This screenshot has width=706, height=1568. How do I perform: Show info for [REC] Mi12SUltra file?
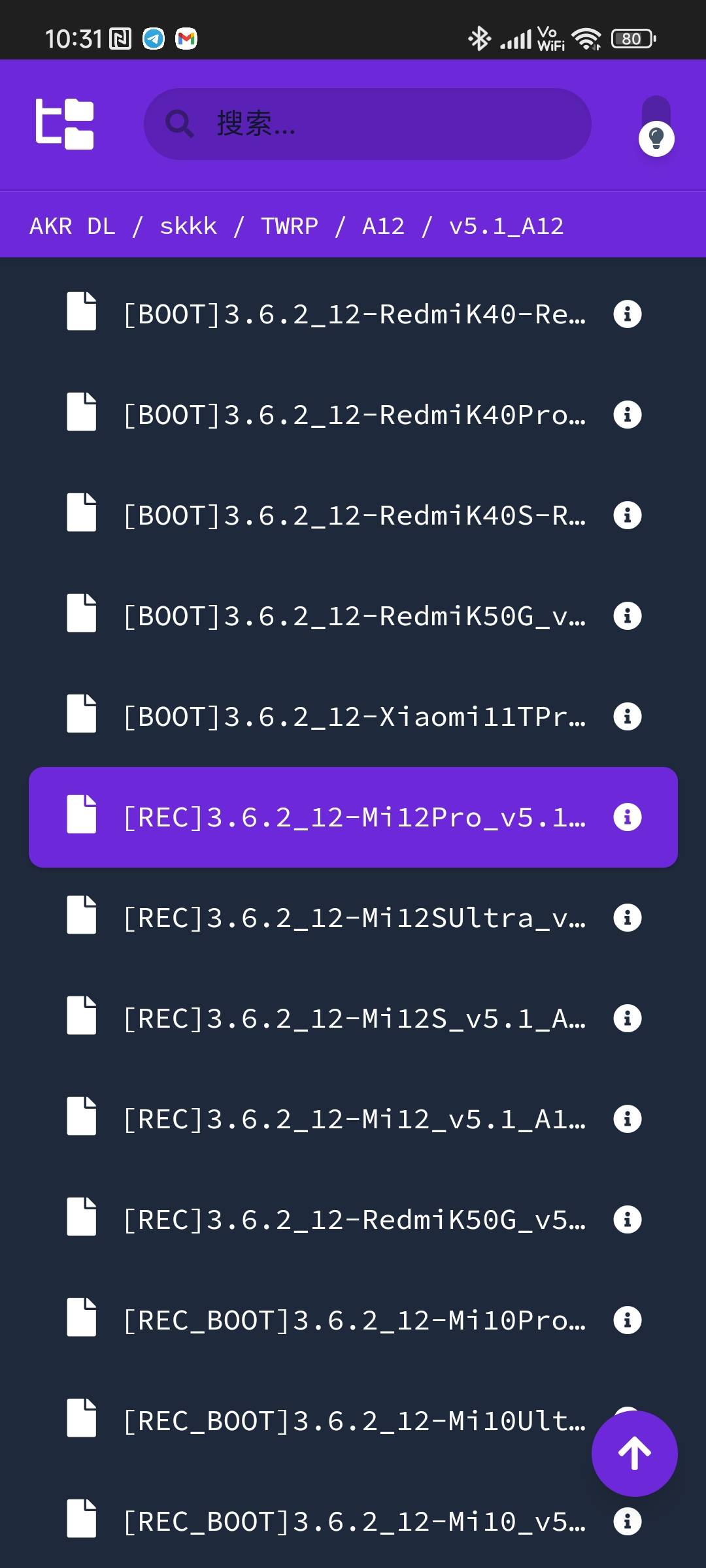[x=627, y=918]
